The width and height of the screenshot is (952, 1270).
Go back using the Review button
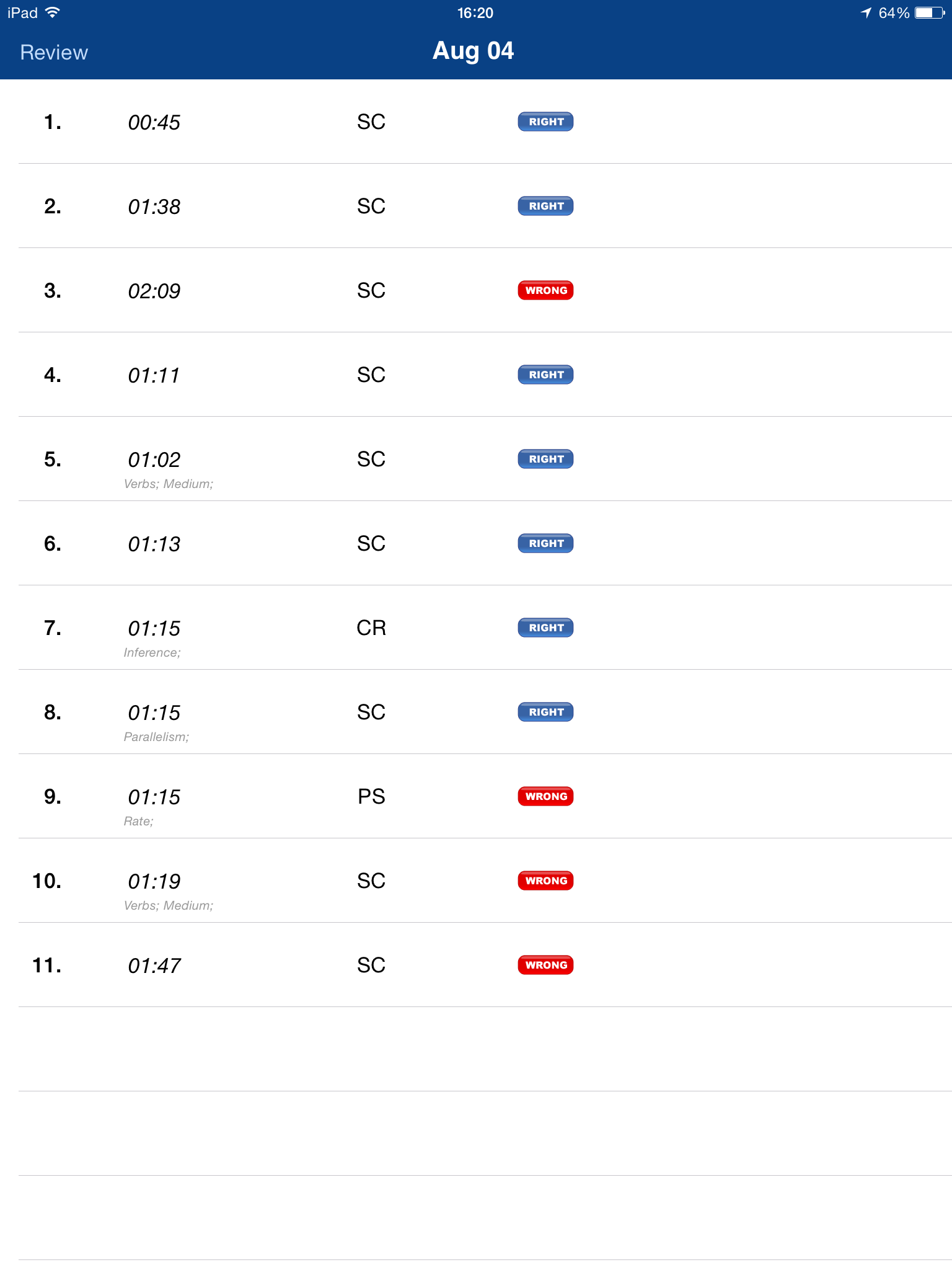click(53, 52)
